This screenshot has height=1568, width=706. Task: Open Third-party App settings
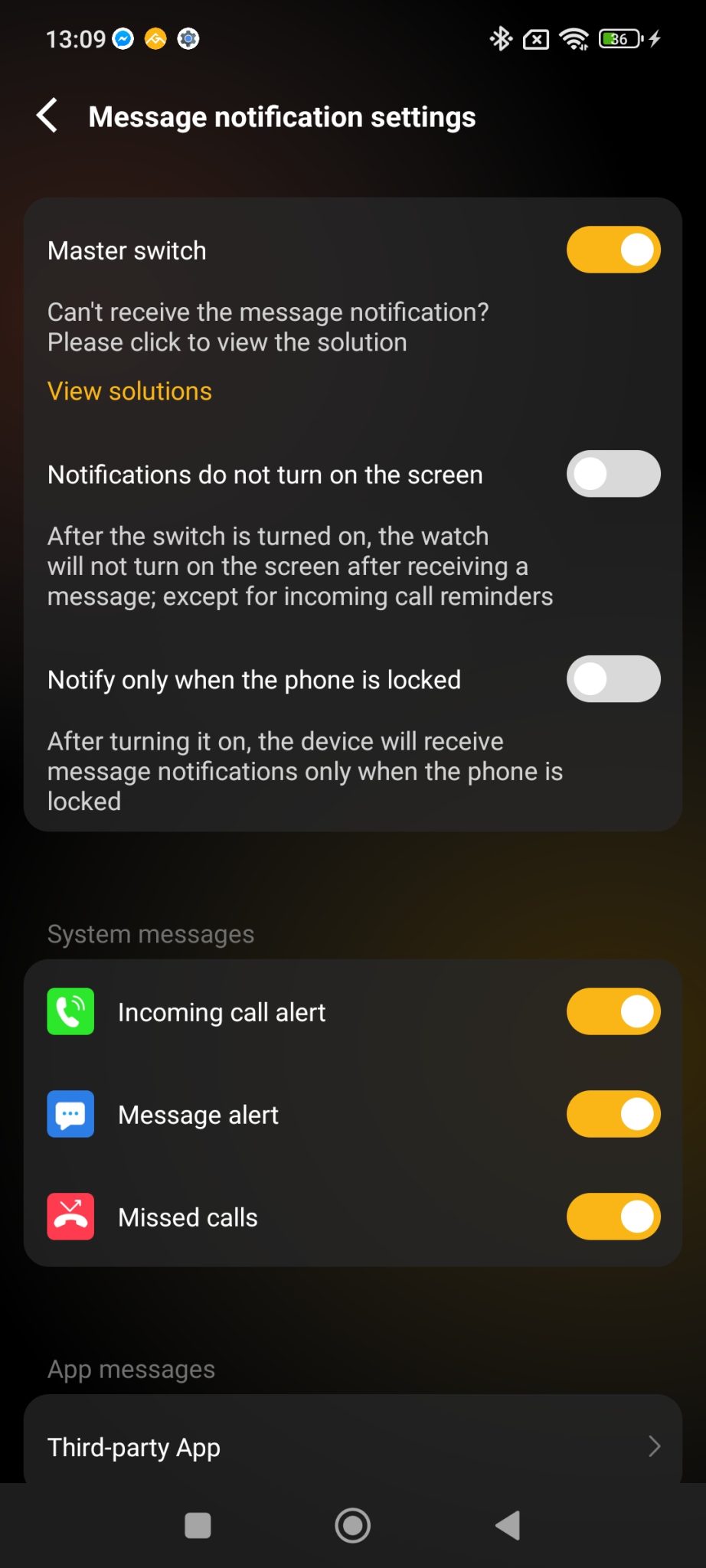point(353,1445)
